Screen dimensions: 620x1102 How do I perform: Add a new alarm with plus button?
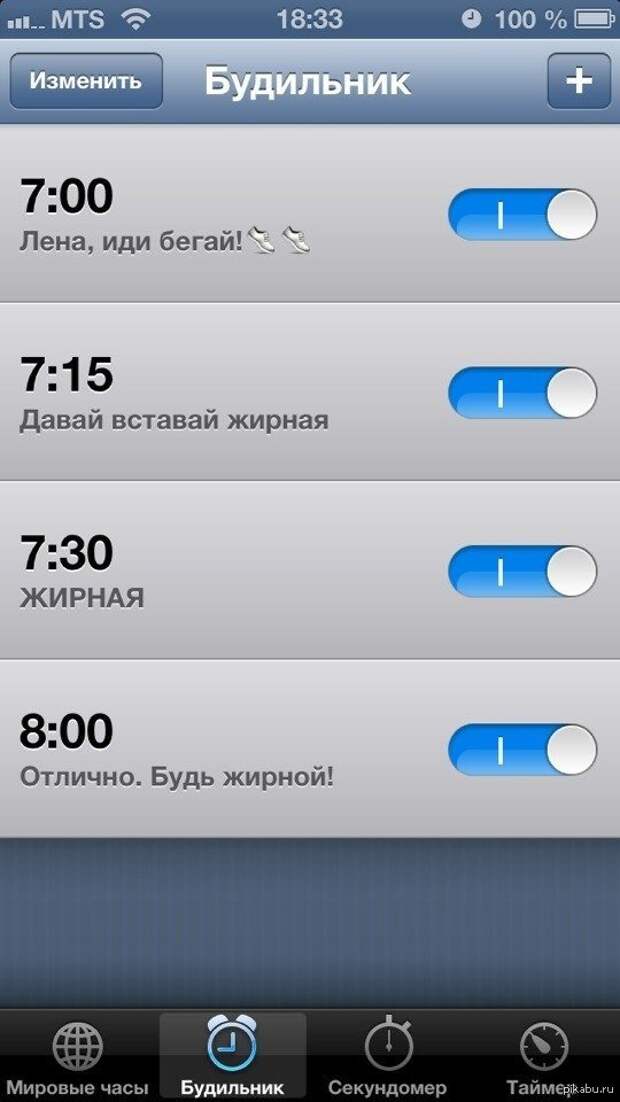(579, 81)
